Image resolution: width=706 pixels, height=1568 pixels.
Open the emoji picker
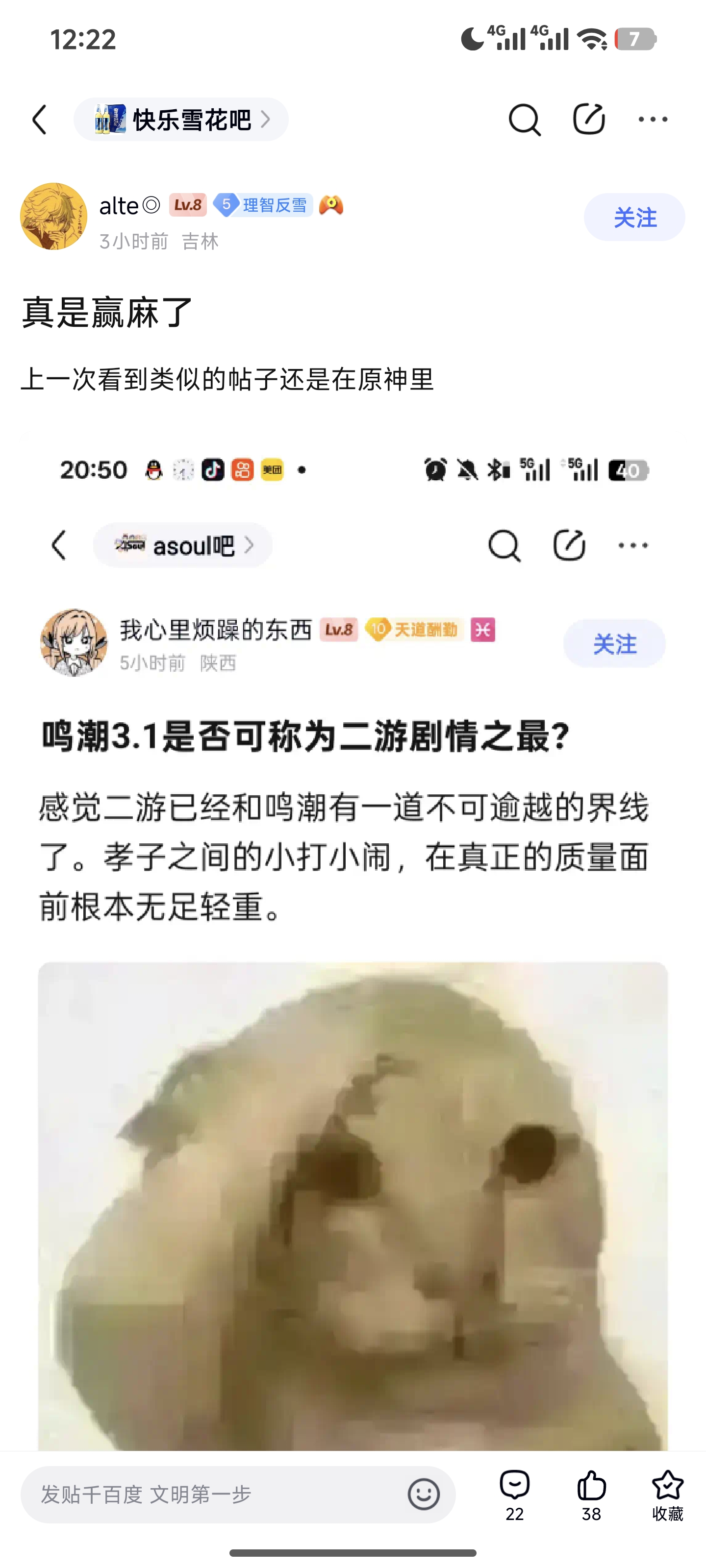[x=424, y=1494]
